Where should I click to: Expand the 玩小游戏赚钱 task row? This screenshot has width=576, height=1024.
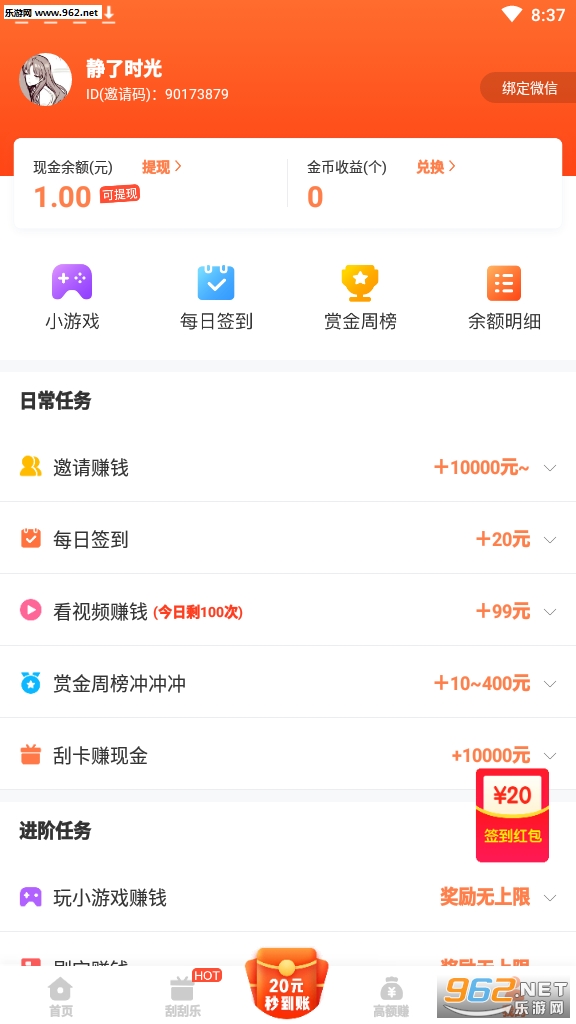(288, 897)
